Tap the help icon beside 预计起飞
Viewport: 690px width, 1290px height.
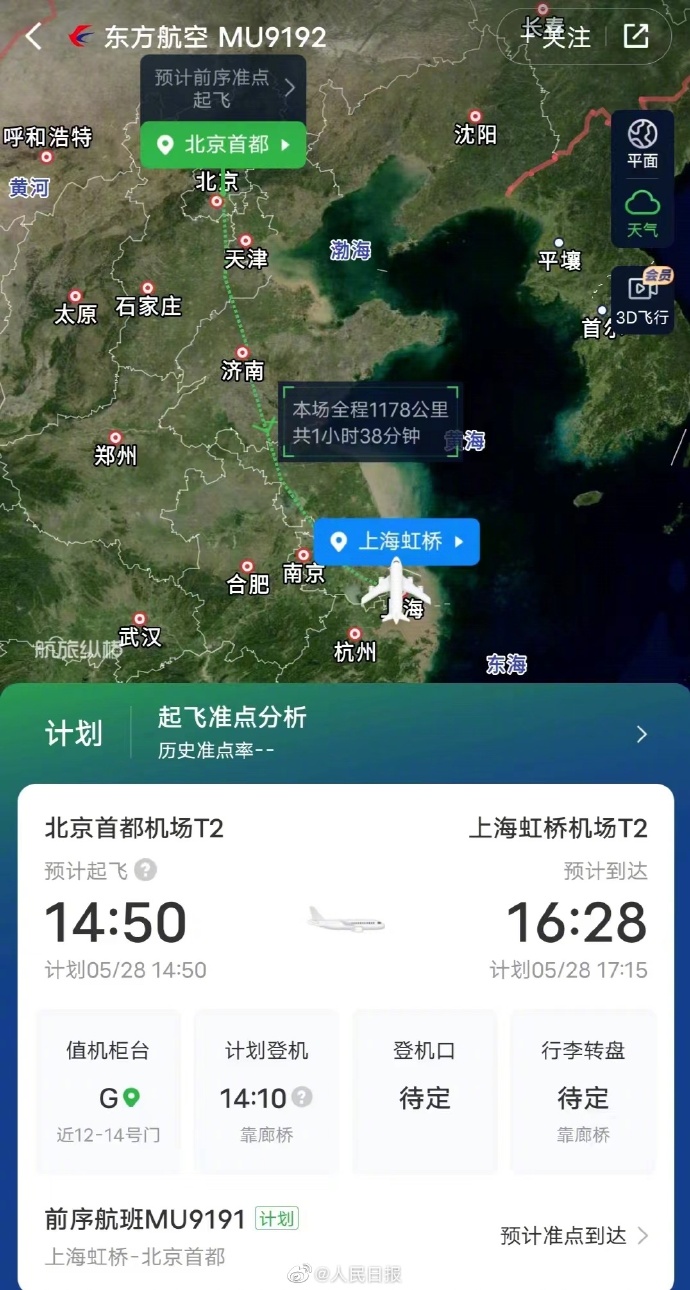146,870
